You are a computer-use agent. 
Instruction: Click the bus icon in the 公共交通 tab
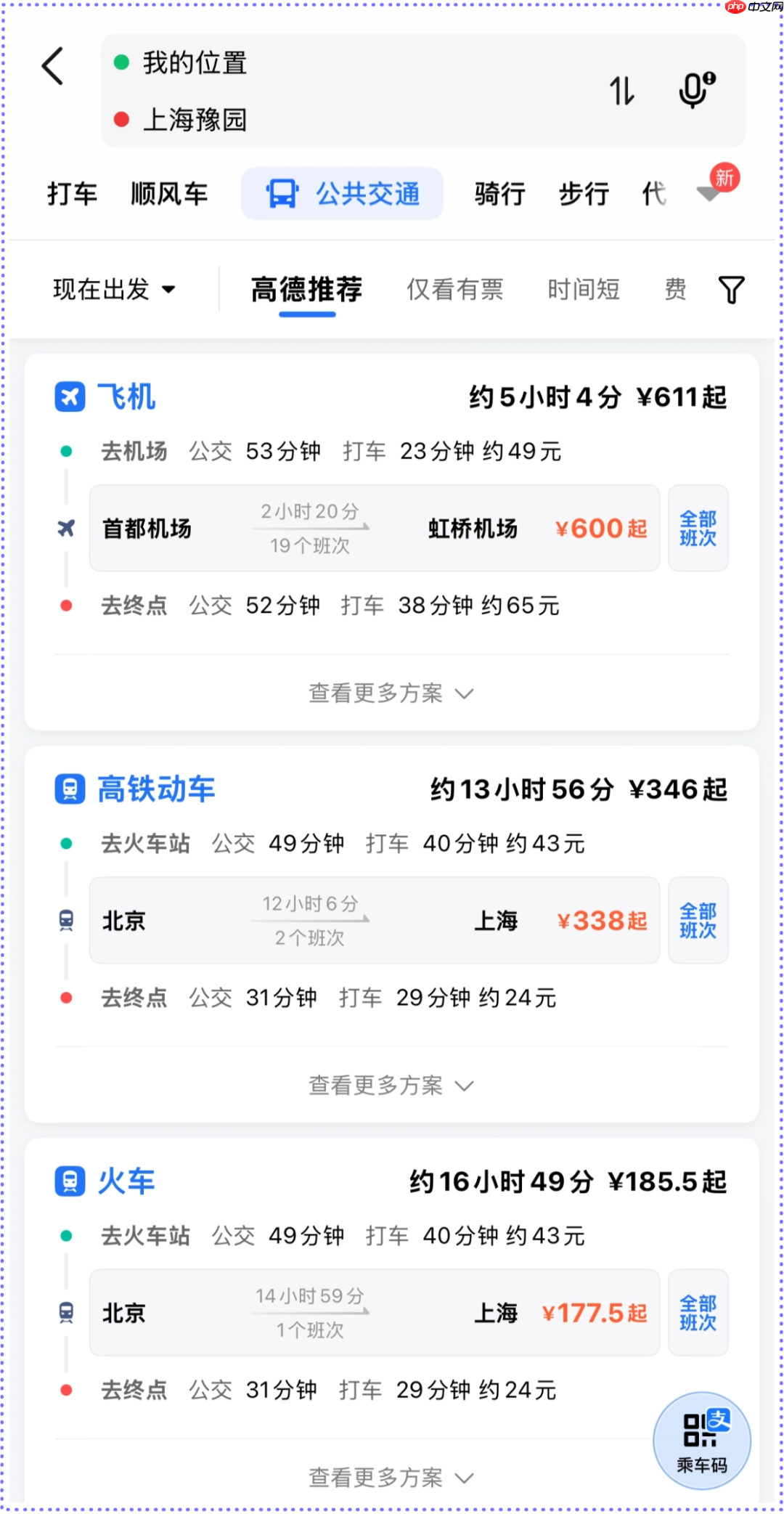[x=283, y=192]
